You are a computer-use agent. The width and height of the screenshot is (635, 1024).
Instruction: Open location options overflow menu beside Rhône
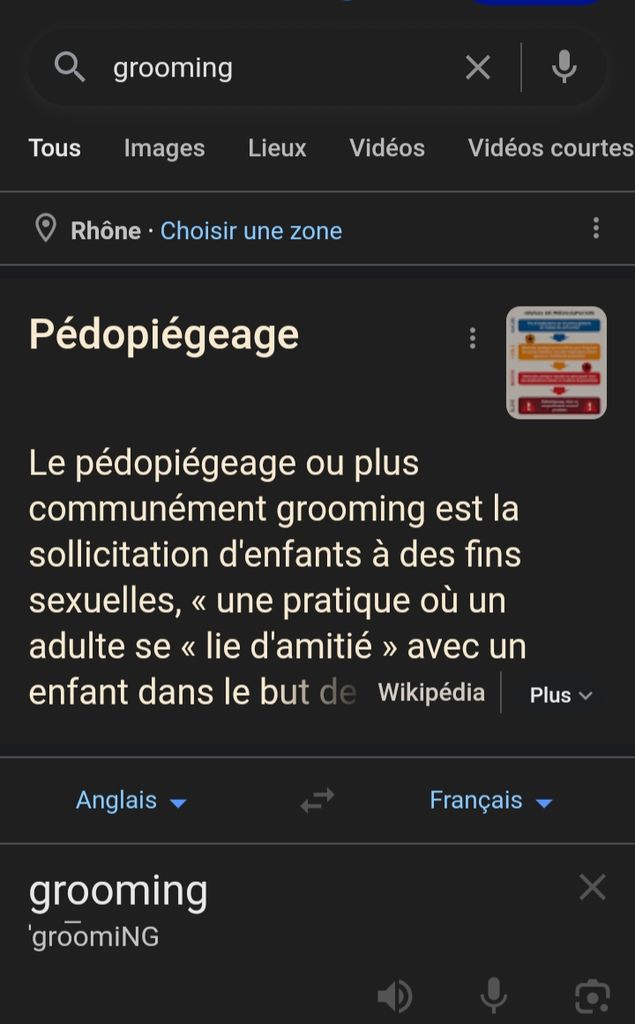[x=596, y=229]
